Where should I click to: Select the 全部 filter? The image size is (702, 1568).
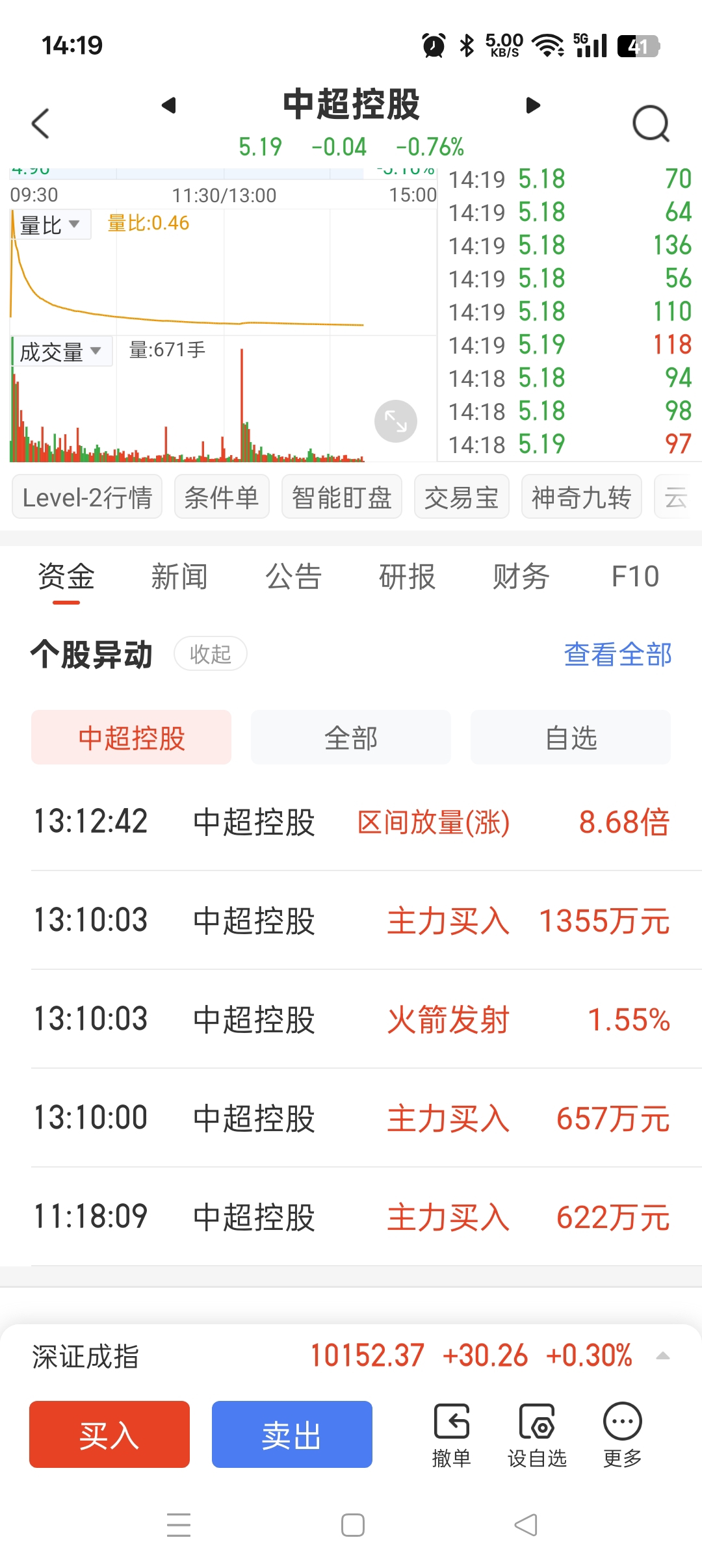point(351,738)
